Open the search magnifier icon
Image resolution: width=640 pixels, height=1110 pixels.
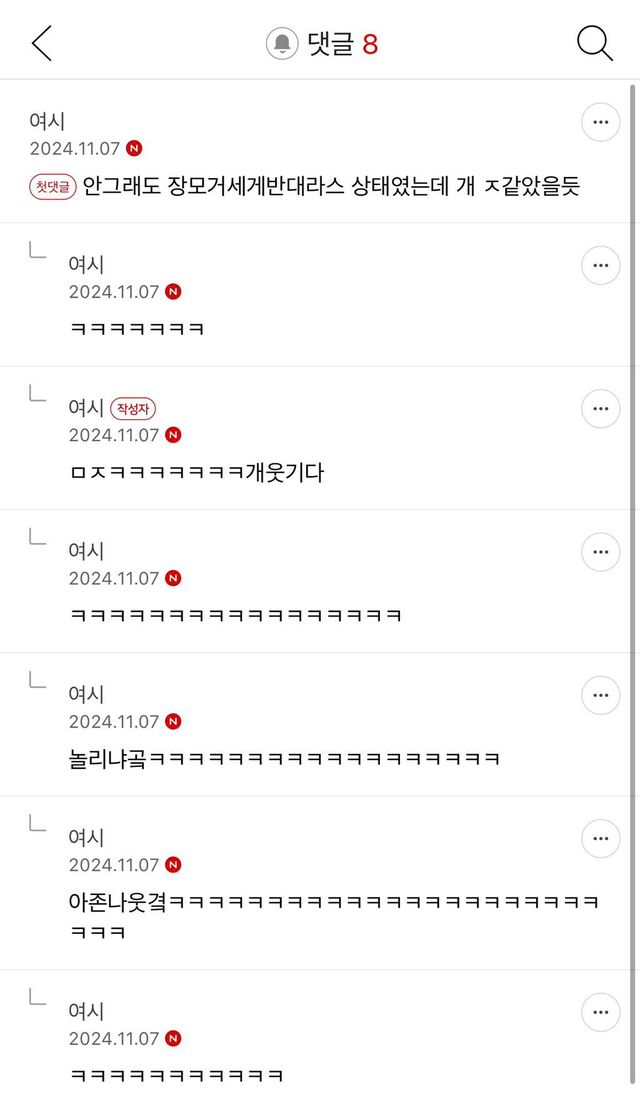pos(595,43)
